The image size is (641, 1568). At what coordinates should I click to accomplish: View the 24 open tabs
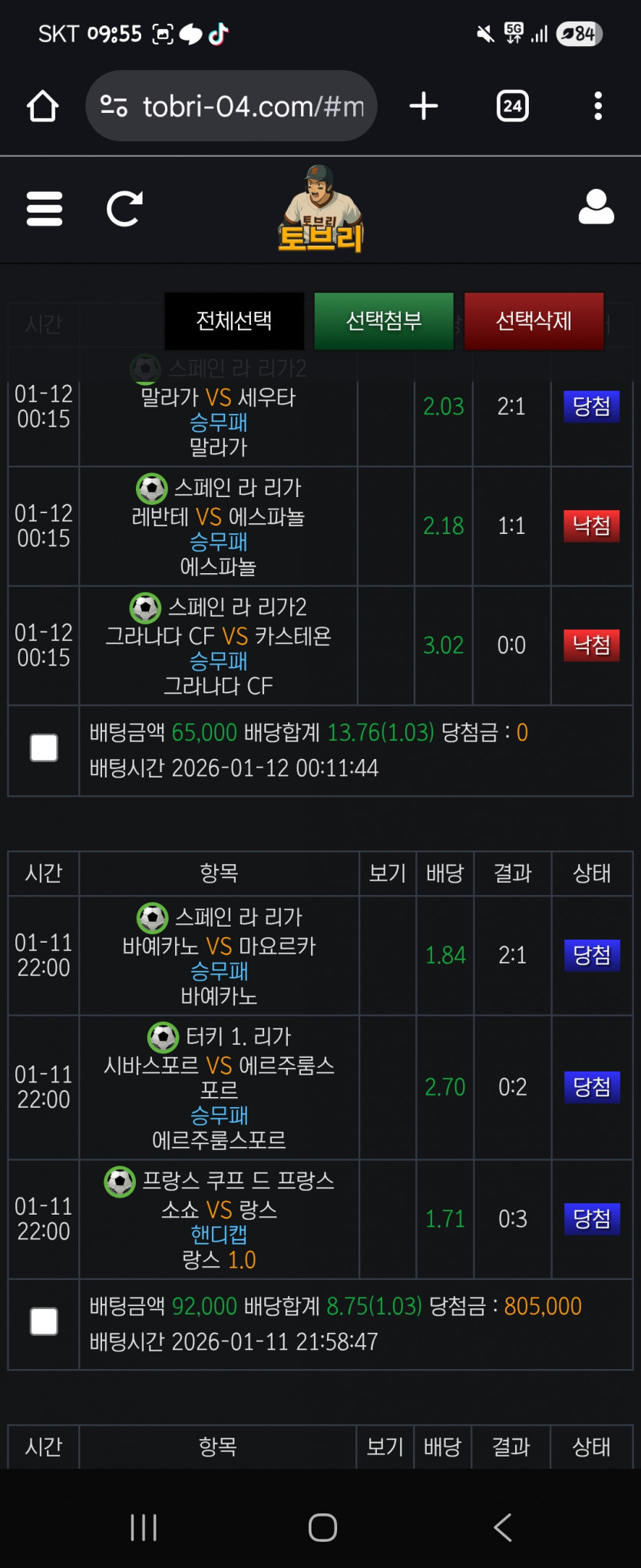pyautogui.click(x=512, y=106)
